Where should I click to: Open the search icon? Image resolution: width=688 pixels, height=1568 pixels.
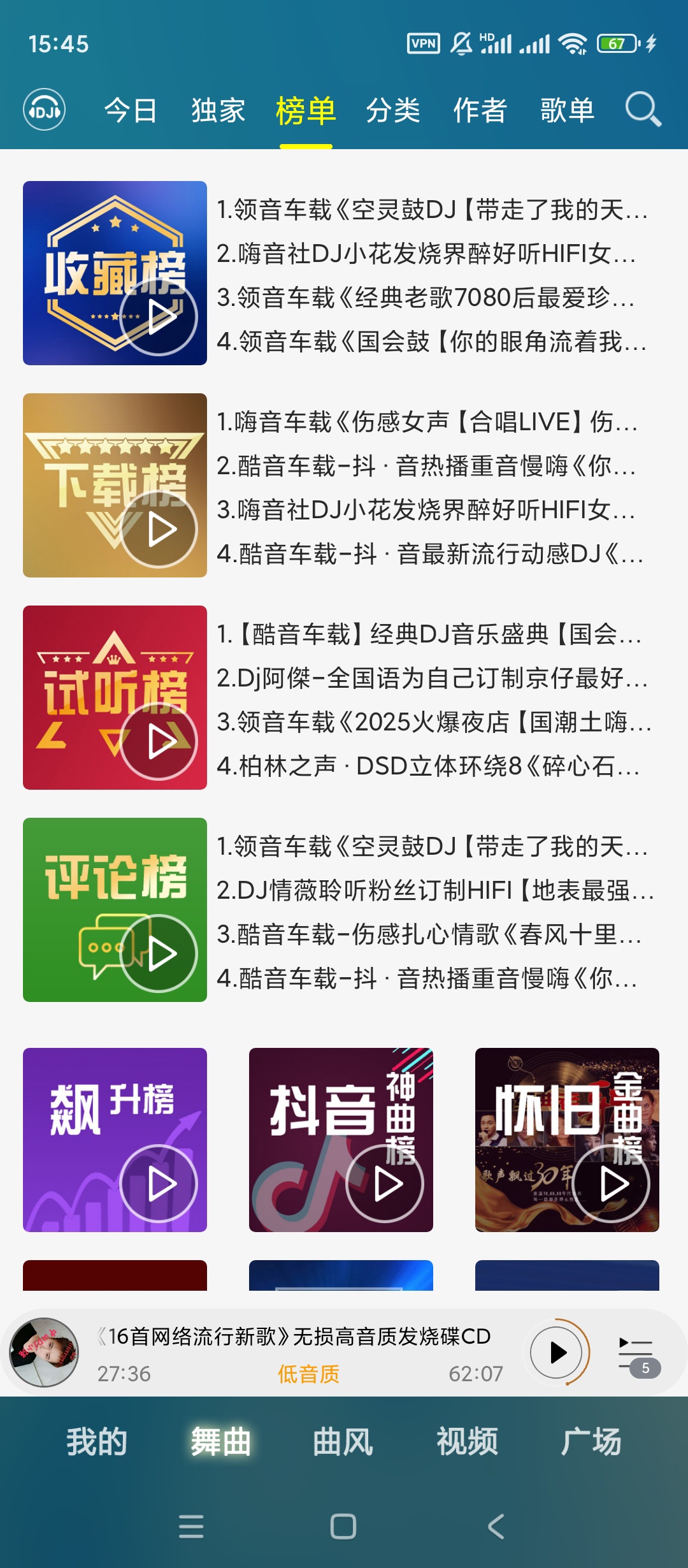643,110
